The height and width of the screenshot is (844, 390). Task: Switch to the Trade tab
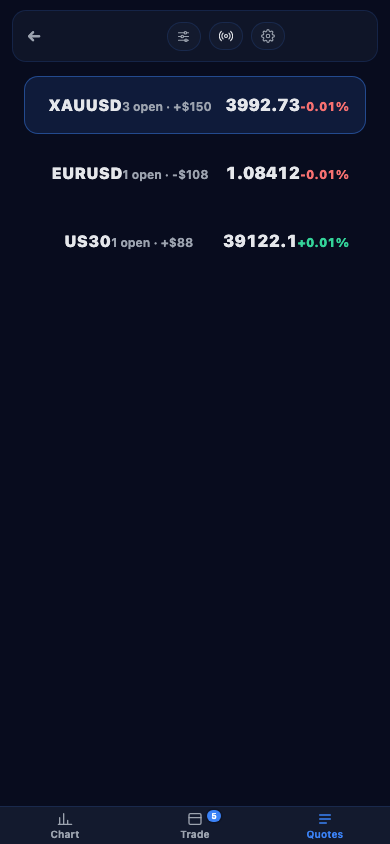click(x=195, y=826)
